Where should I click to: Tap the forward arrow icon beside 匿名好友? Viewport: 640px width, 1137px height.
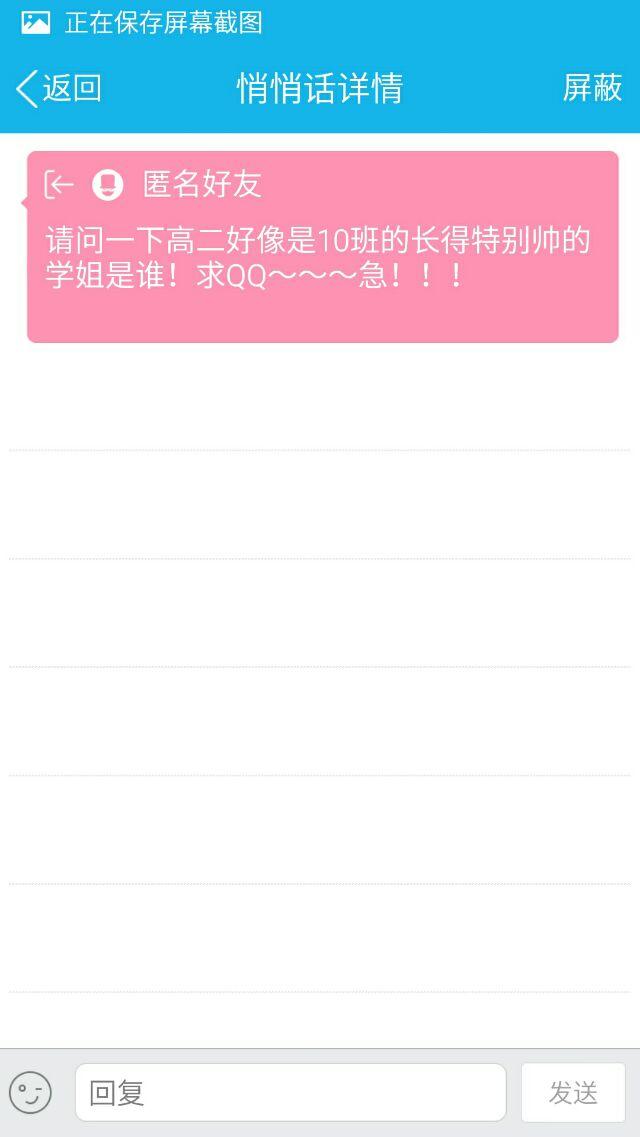pyautogui.click(x=59, y=184)
